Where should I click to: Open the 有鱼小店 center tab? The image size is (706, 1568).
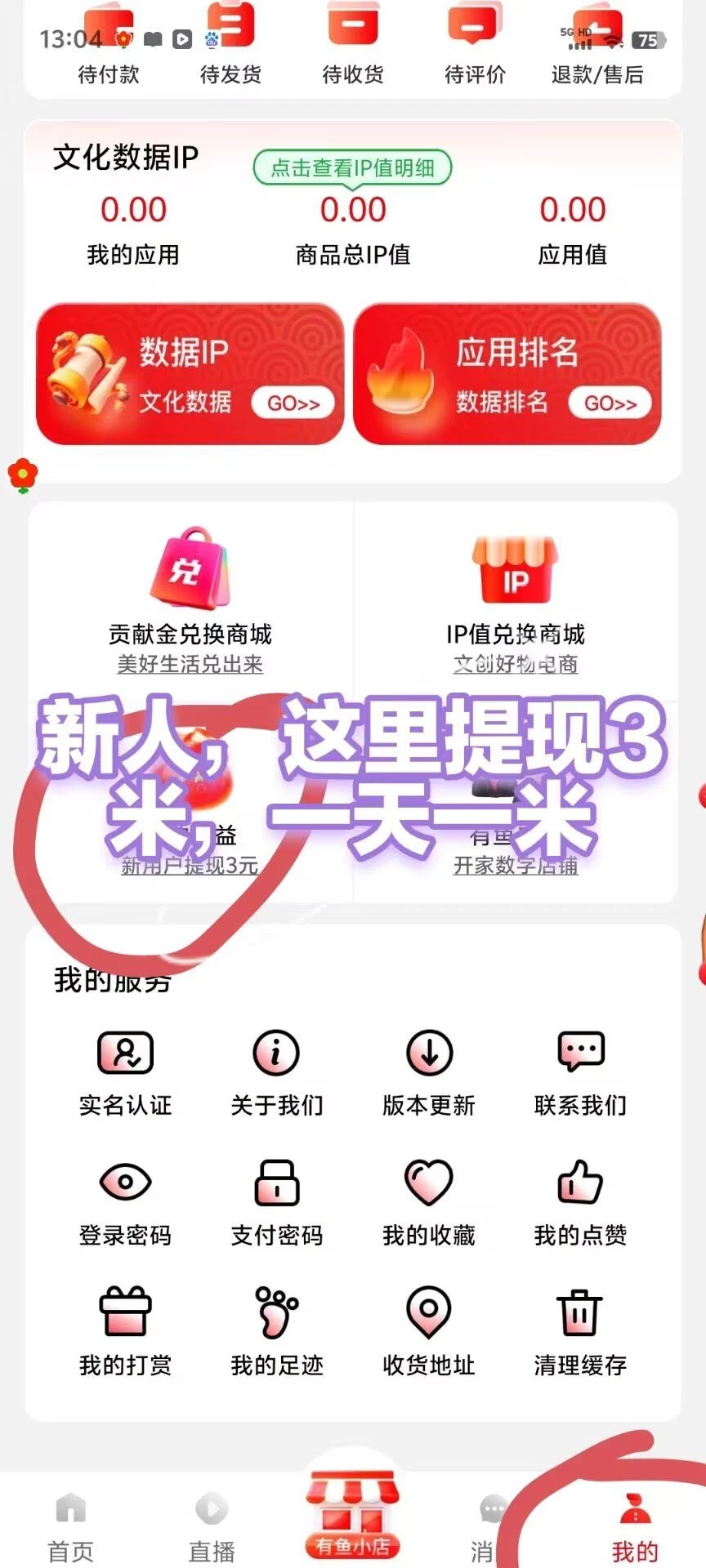coord(353,1515)
